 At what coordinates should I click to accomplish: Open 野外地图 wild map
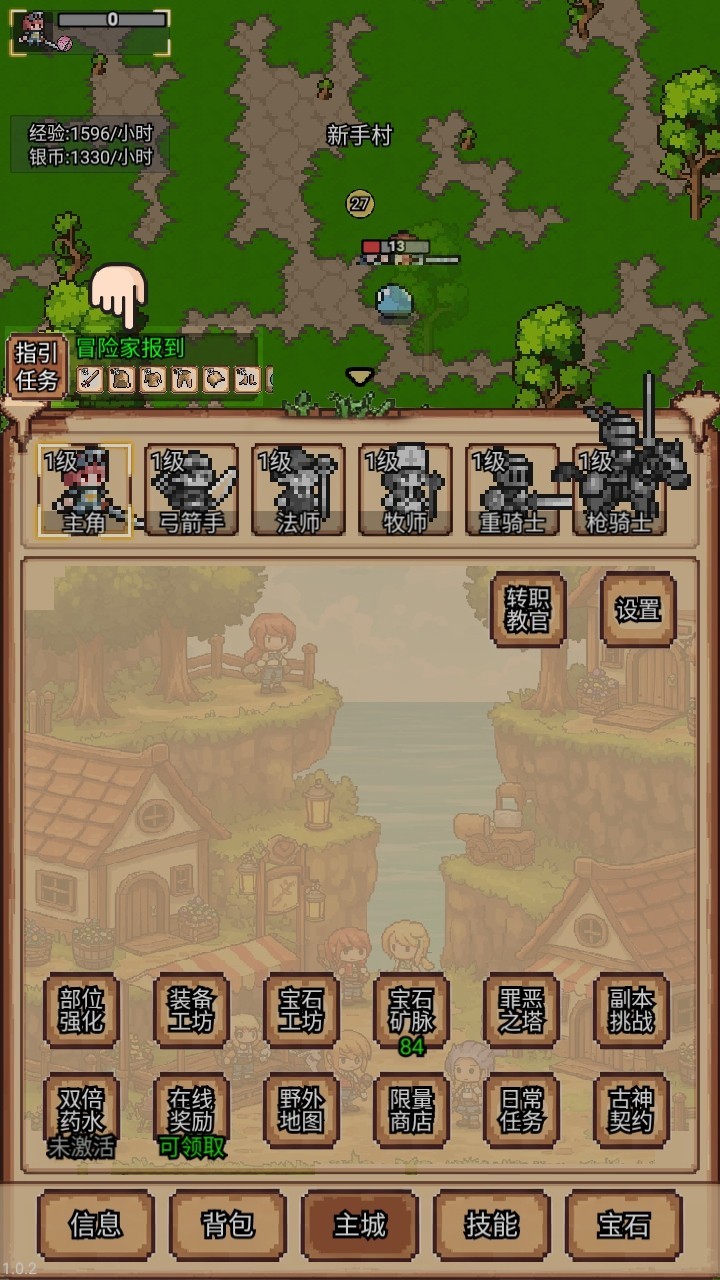[301, 1110]
